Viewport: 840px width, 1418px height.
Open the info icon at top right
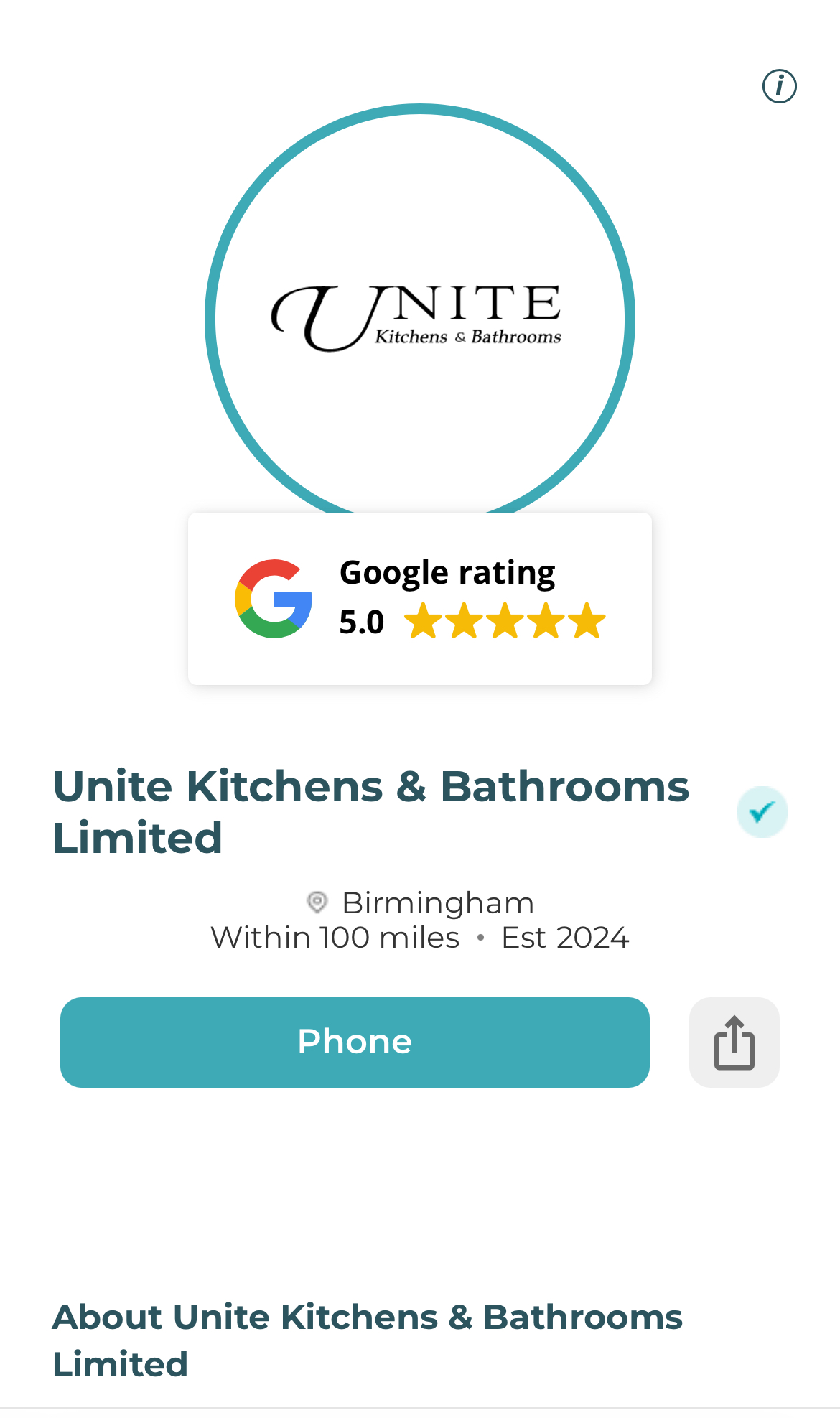(779, 86)
